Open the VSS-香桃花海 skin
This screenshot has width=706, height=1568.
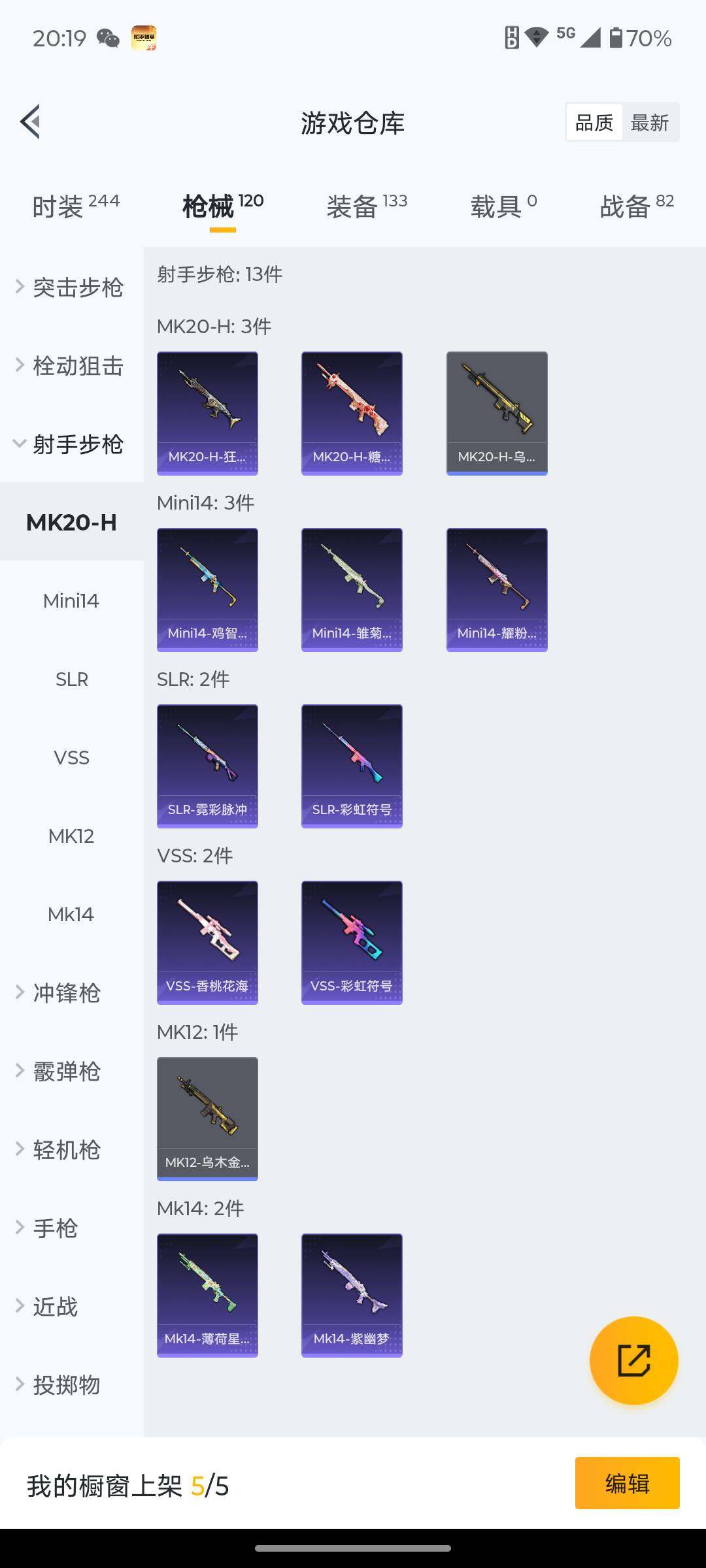click(207, 942)
